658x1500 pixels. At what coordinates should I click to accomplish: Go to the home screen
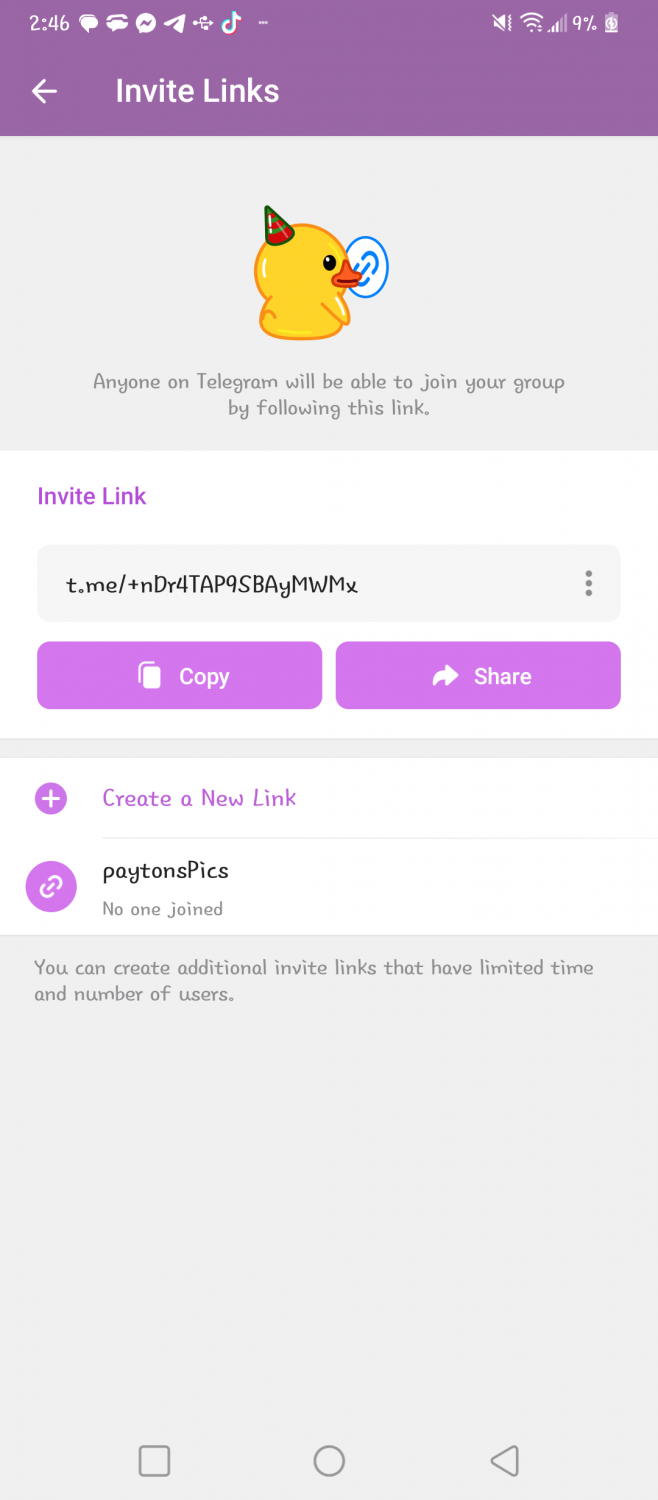pos(329,1461)
